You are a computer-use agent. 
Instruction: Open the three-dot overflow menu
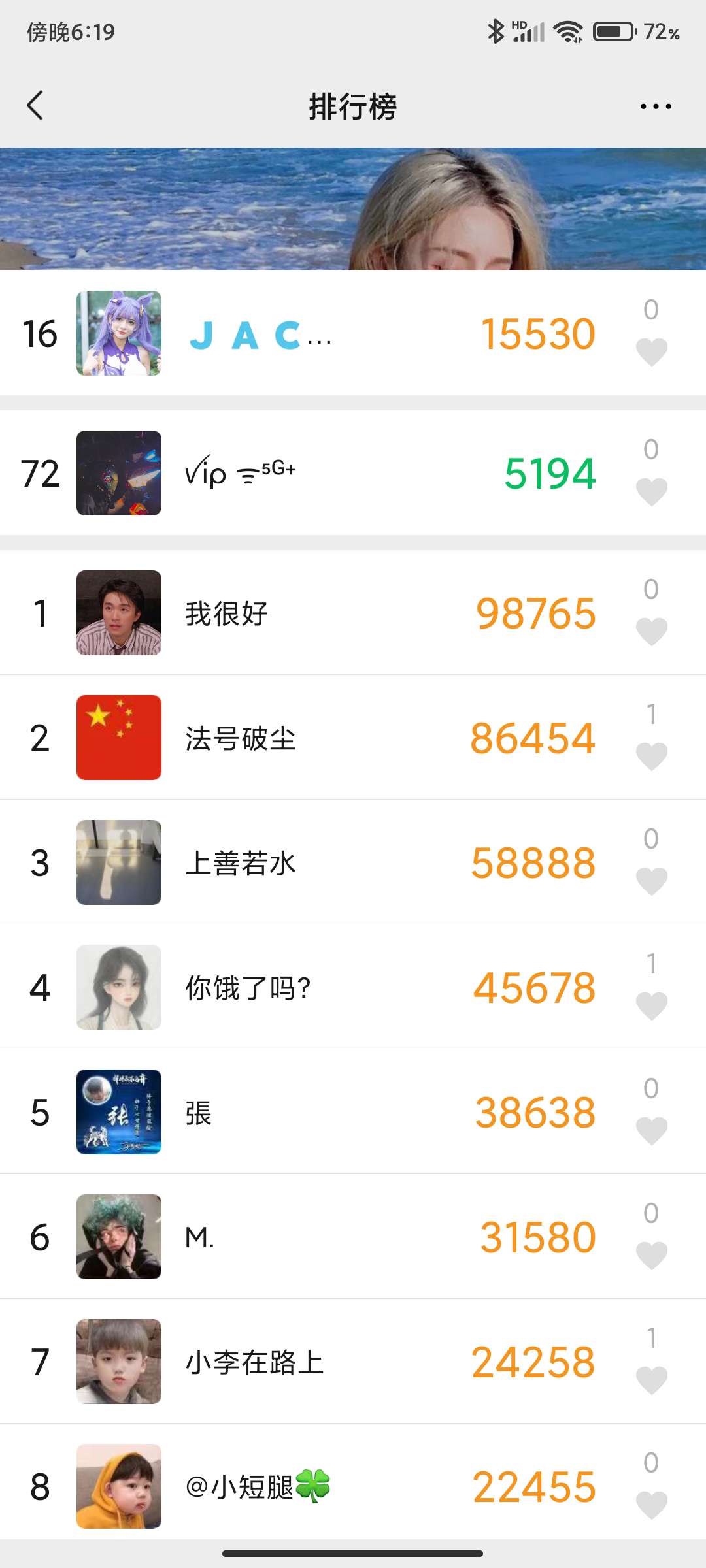(x=655, y=106)
